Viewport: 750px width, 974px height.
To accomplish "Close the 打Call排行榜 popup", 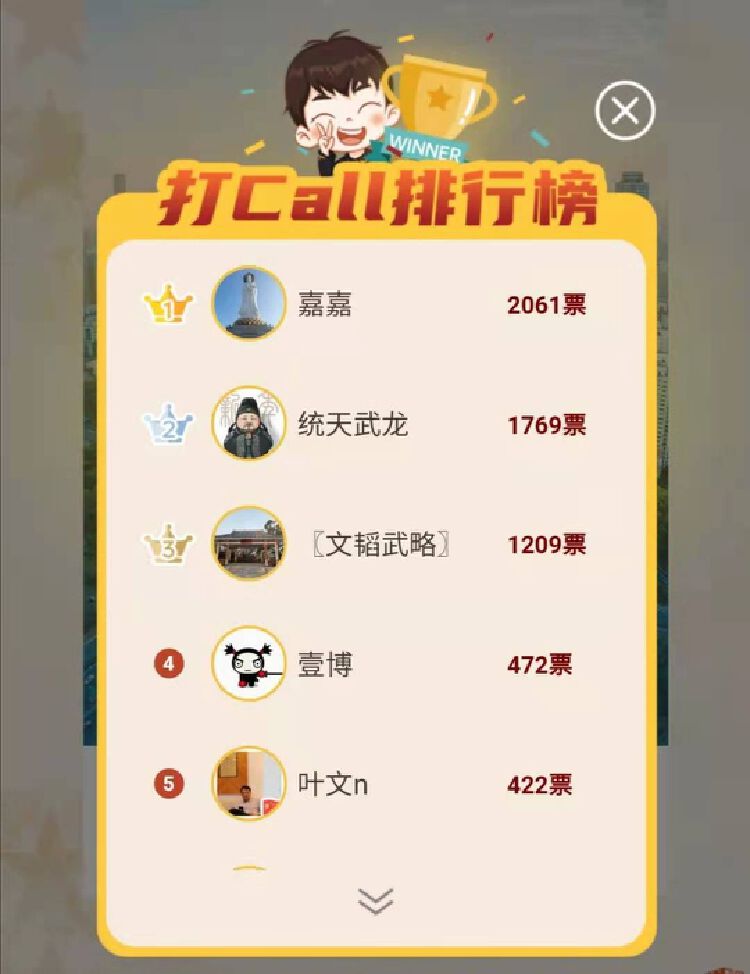I will click(625, 111).
